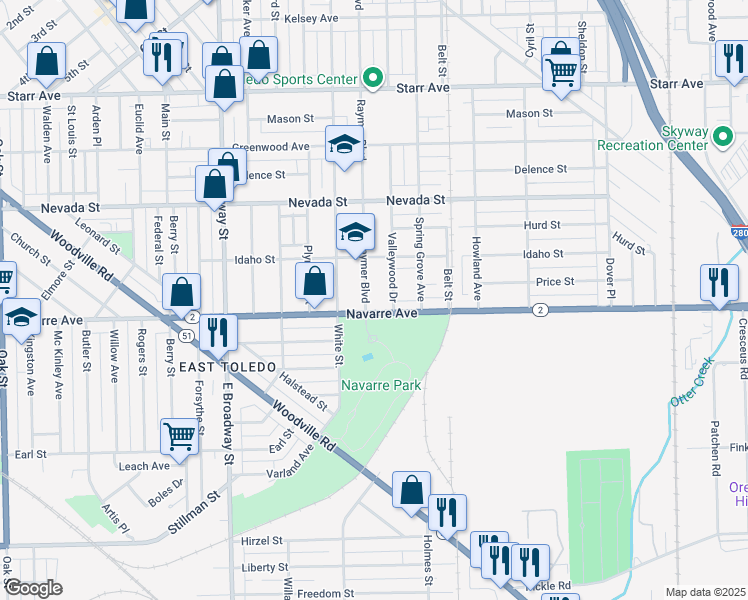Open the school marker near Hurd St and Raymer Blvd
This screenshot has width=748, height=600.
pos(355,232)
